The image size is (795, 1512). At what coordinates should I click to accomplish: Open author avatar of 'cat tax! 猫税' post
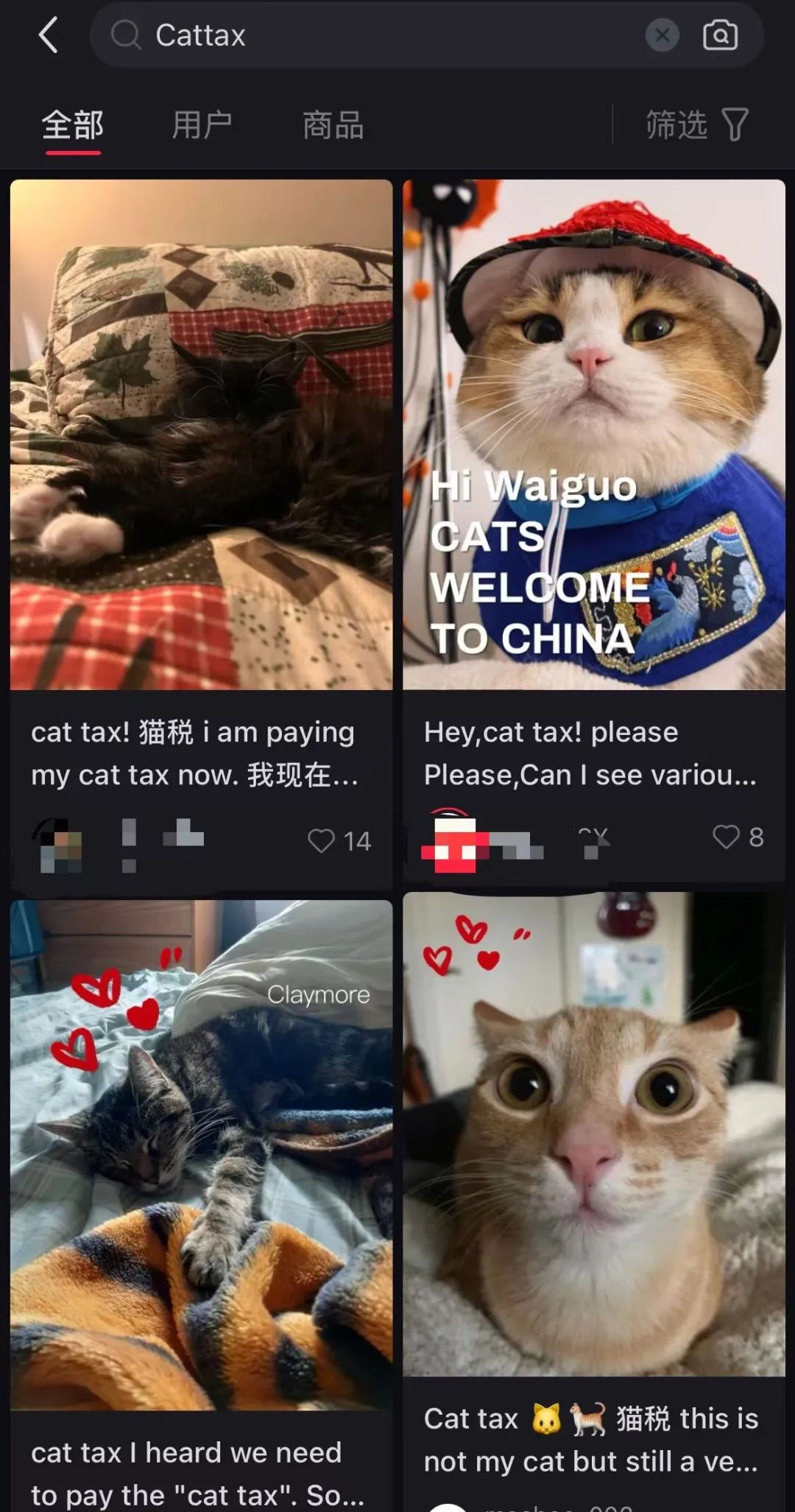click(x=59, y=843)
